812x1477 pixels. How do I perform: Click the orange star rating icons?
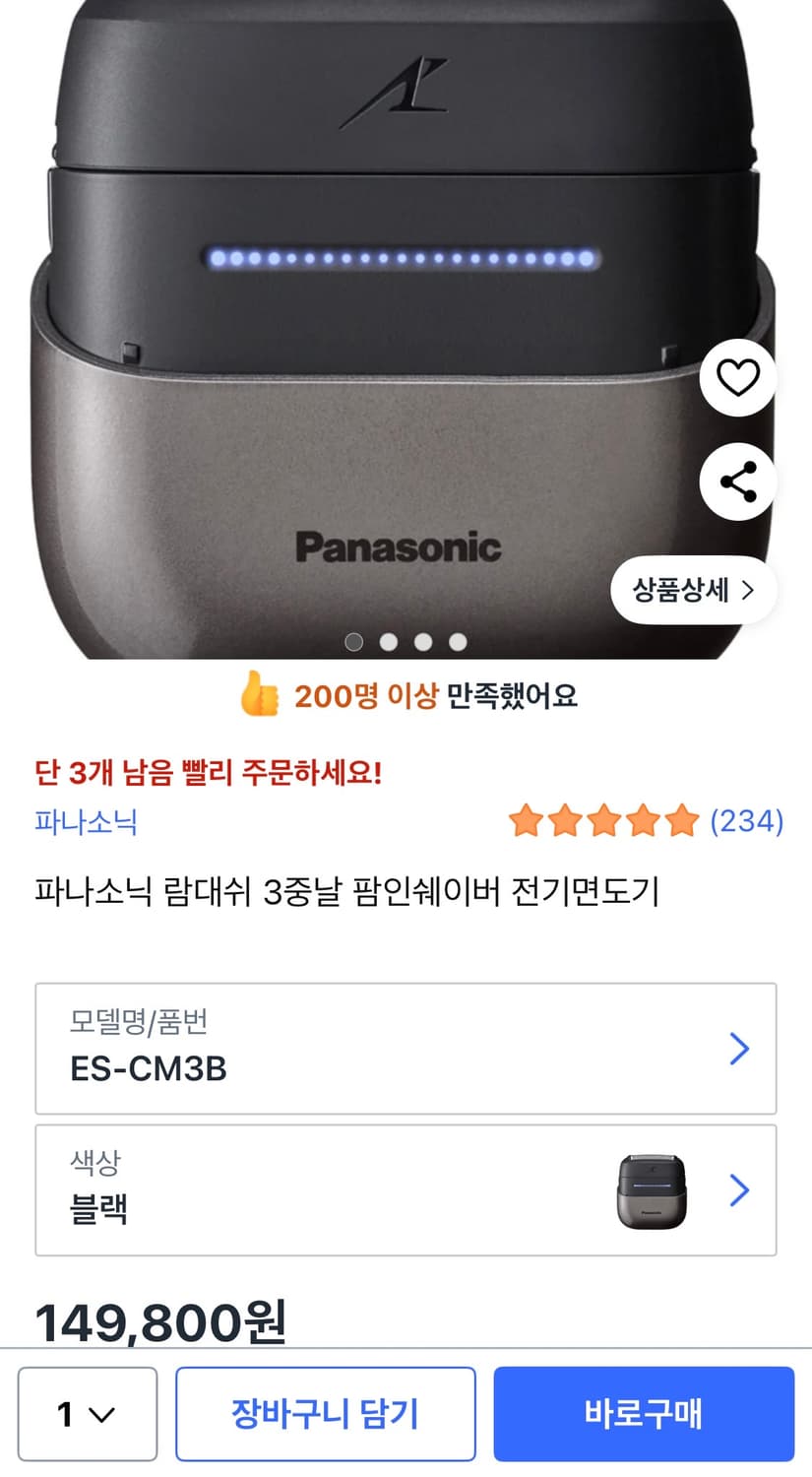[x=602, y=820]
